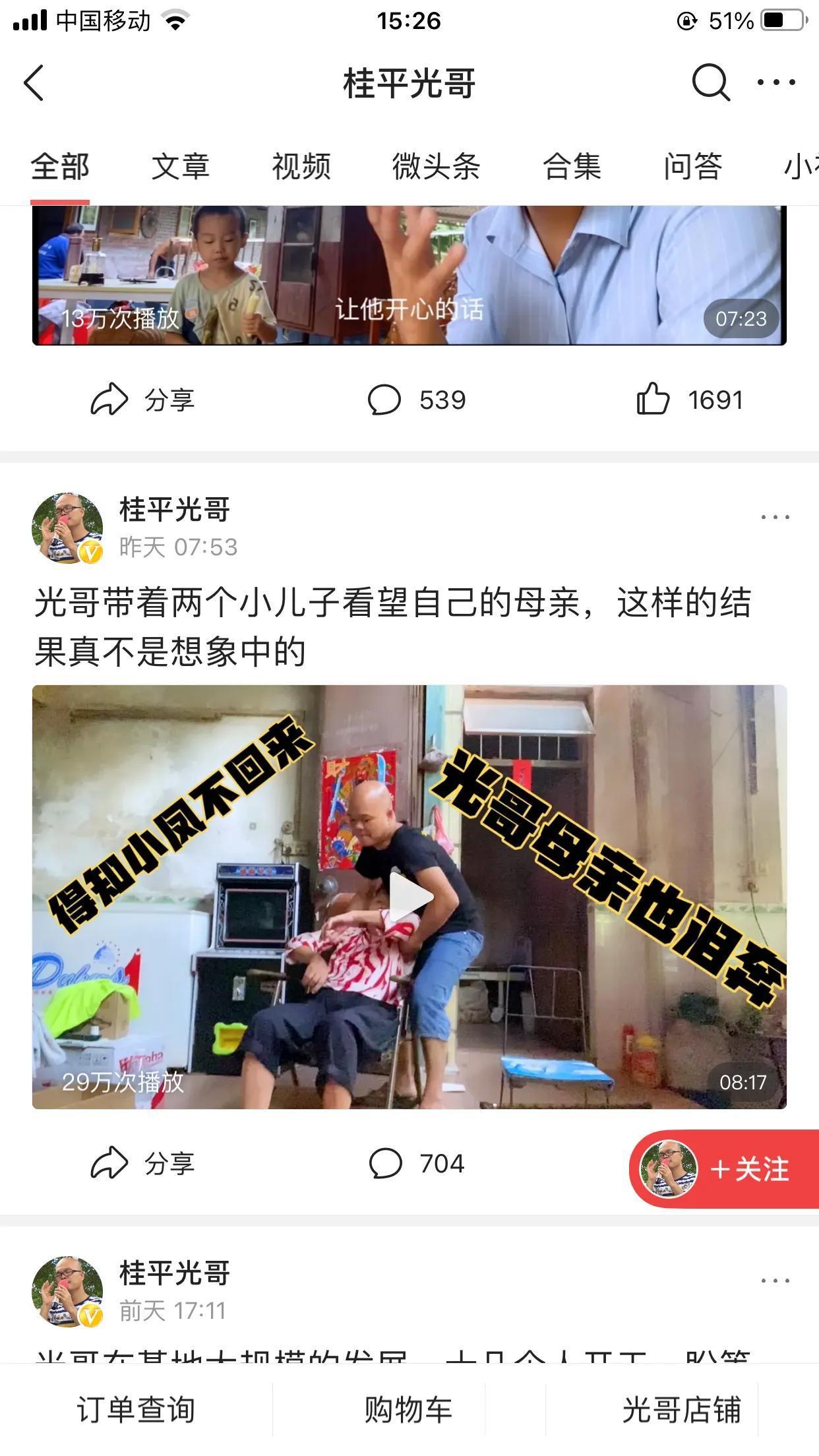
Task: Share the post with 704 comments
Action: coord(142,1163)
